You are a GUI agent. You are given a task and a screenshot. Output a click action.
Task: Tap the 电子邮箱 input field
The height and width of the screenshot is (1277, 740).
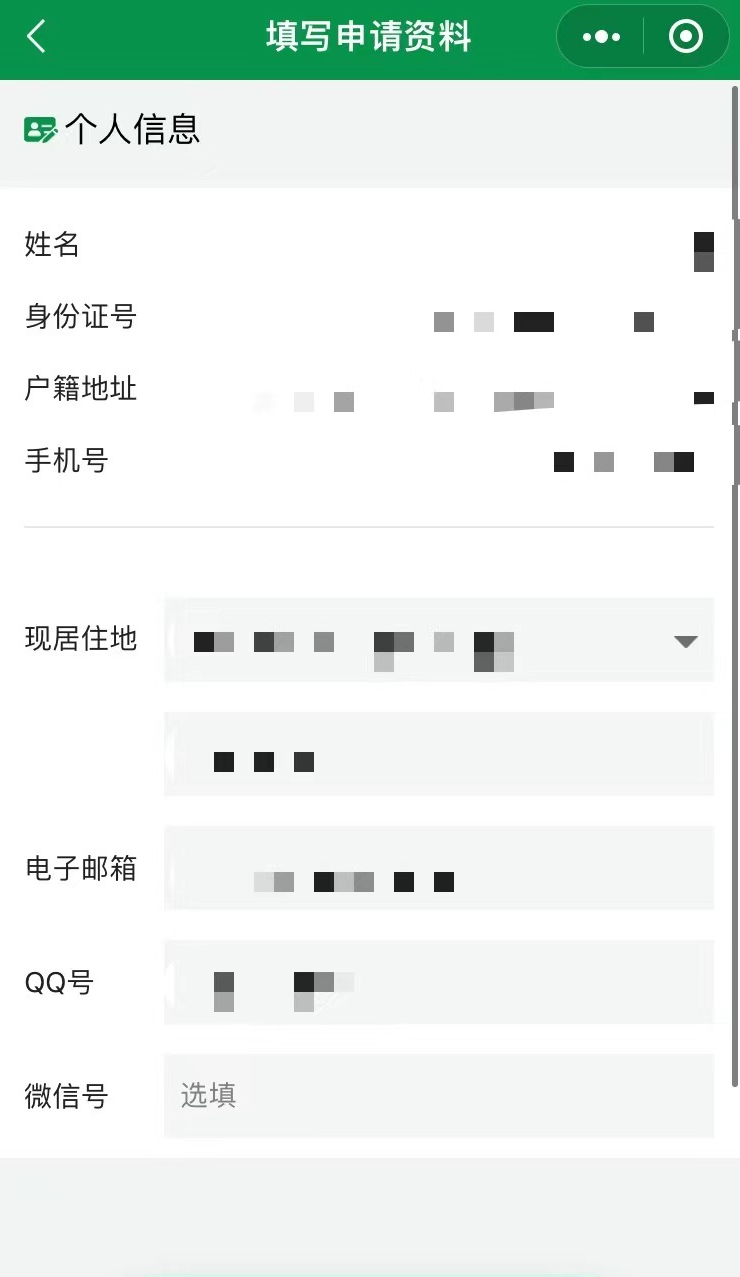[x=438, y=868]
